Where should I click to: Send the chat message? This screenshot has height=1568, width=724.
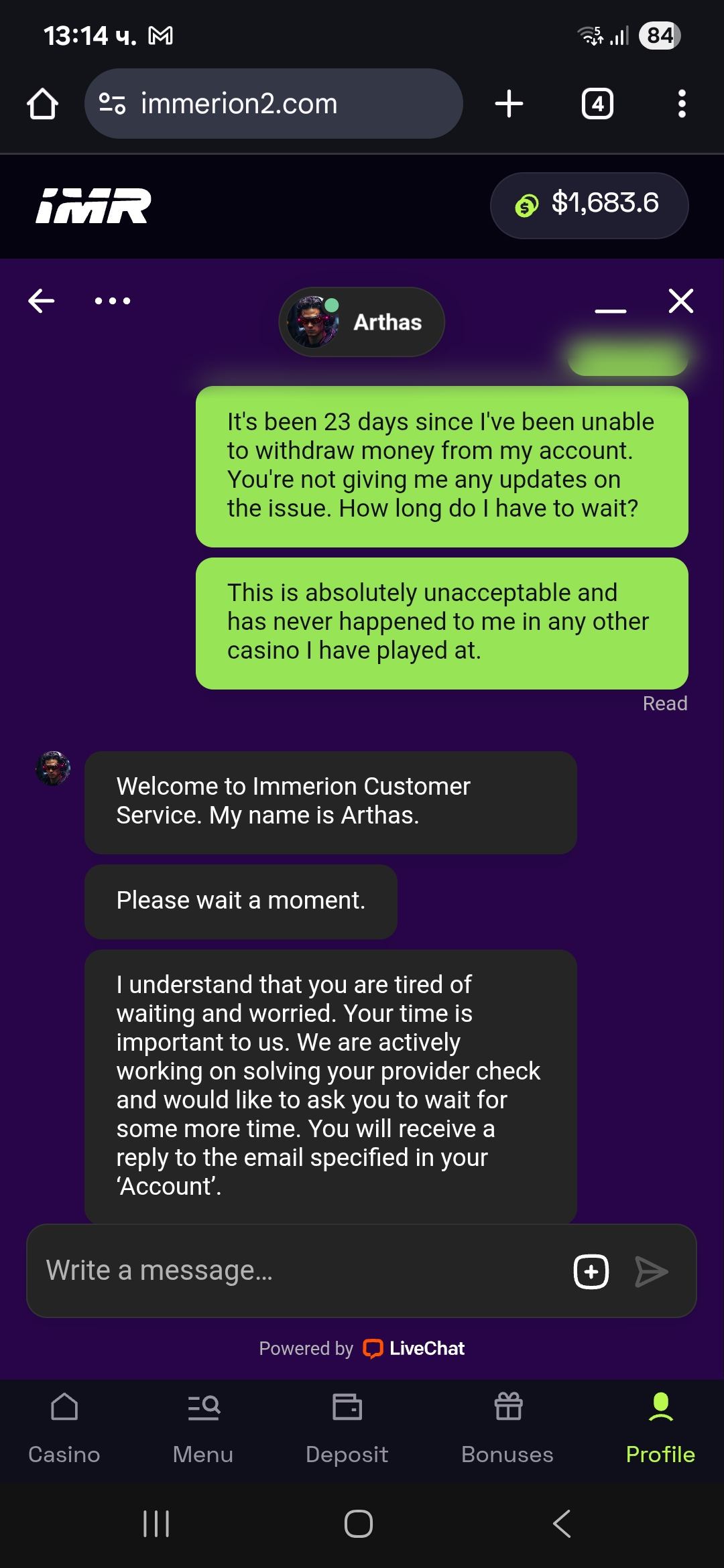[x=651, y=1271]
